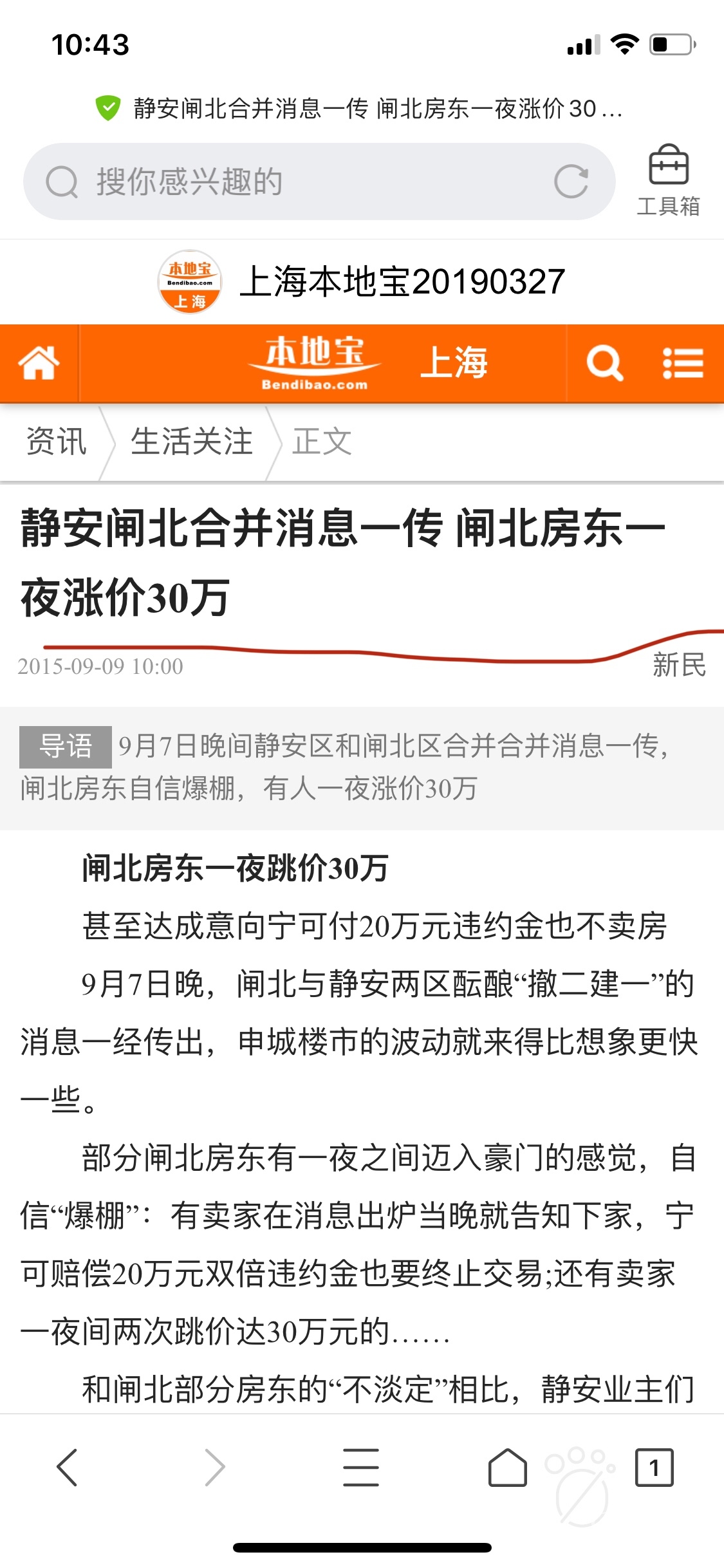Open the orange list menu icon
724x1568 pixels.
click(683, 364)
